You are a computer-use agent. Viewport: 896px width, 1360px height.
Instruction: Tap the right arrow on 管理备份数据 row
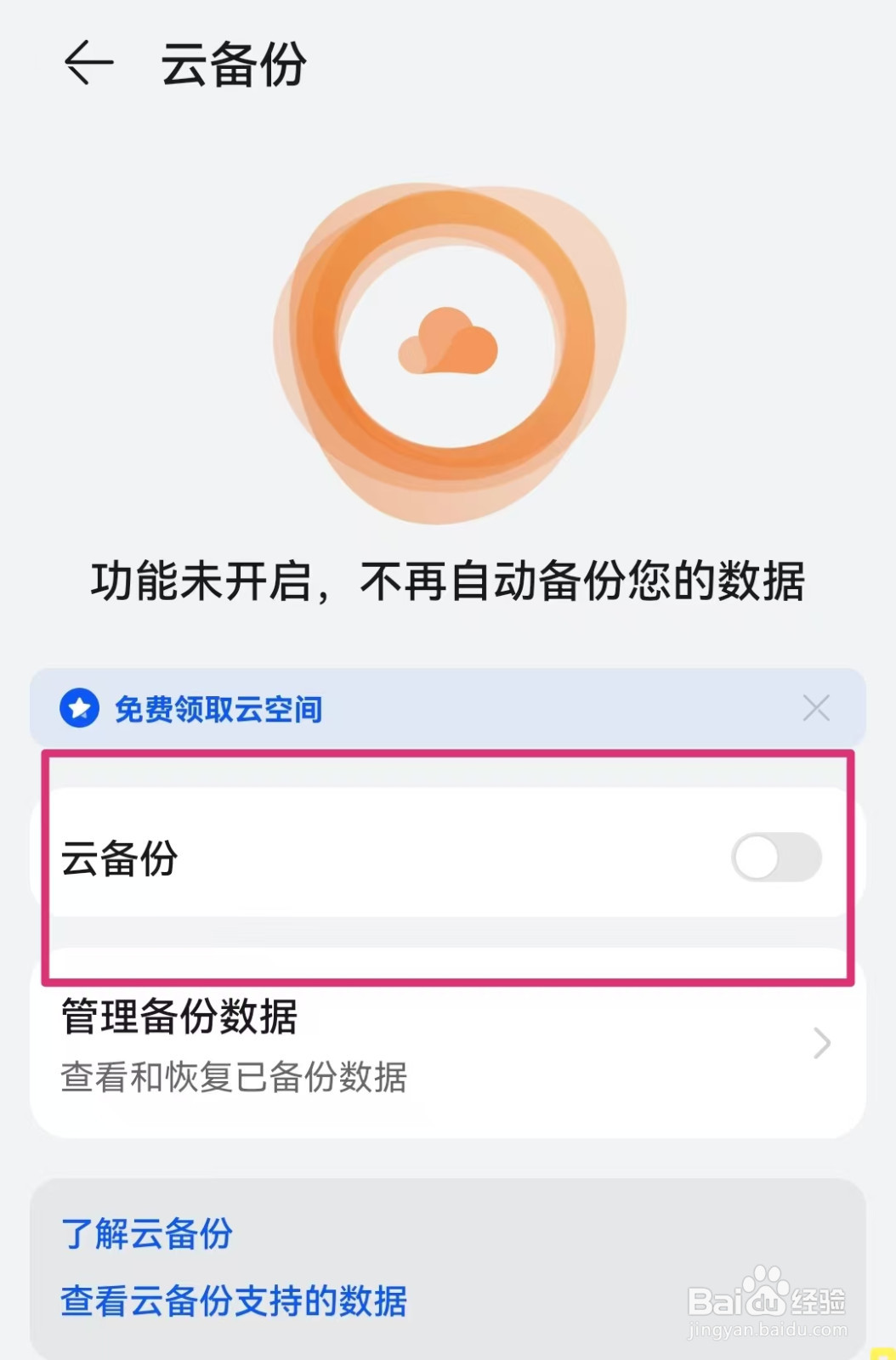[x=821, y=1044]
